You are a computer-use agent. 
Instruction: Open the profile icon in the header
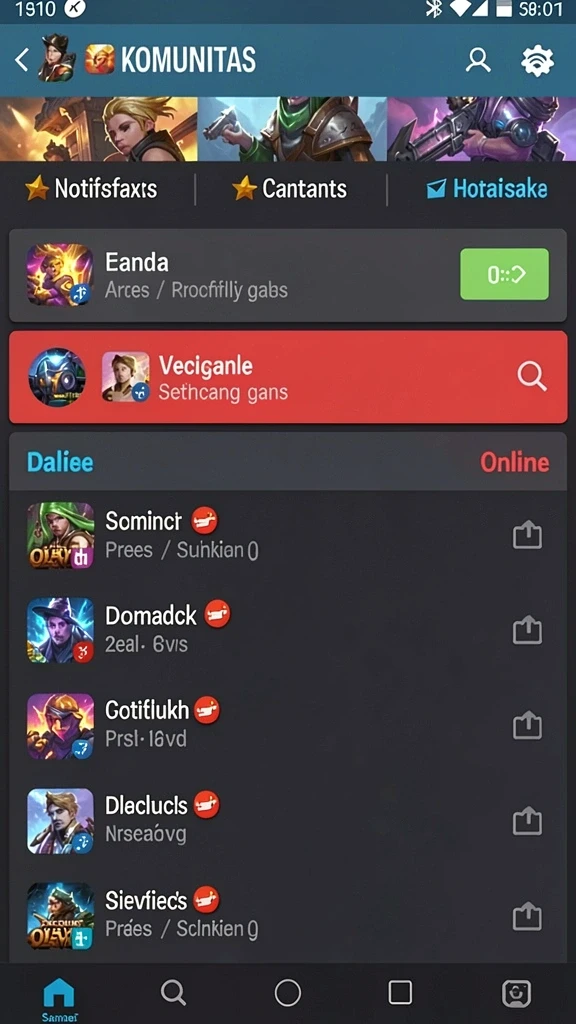click(478, 61)
